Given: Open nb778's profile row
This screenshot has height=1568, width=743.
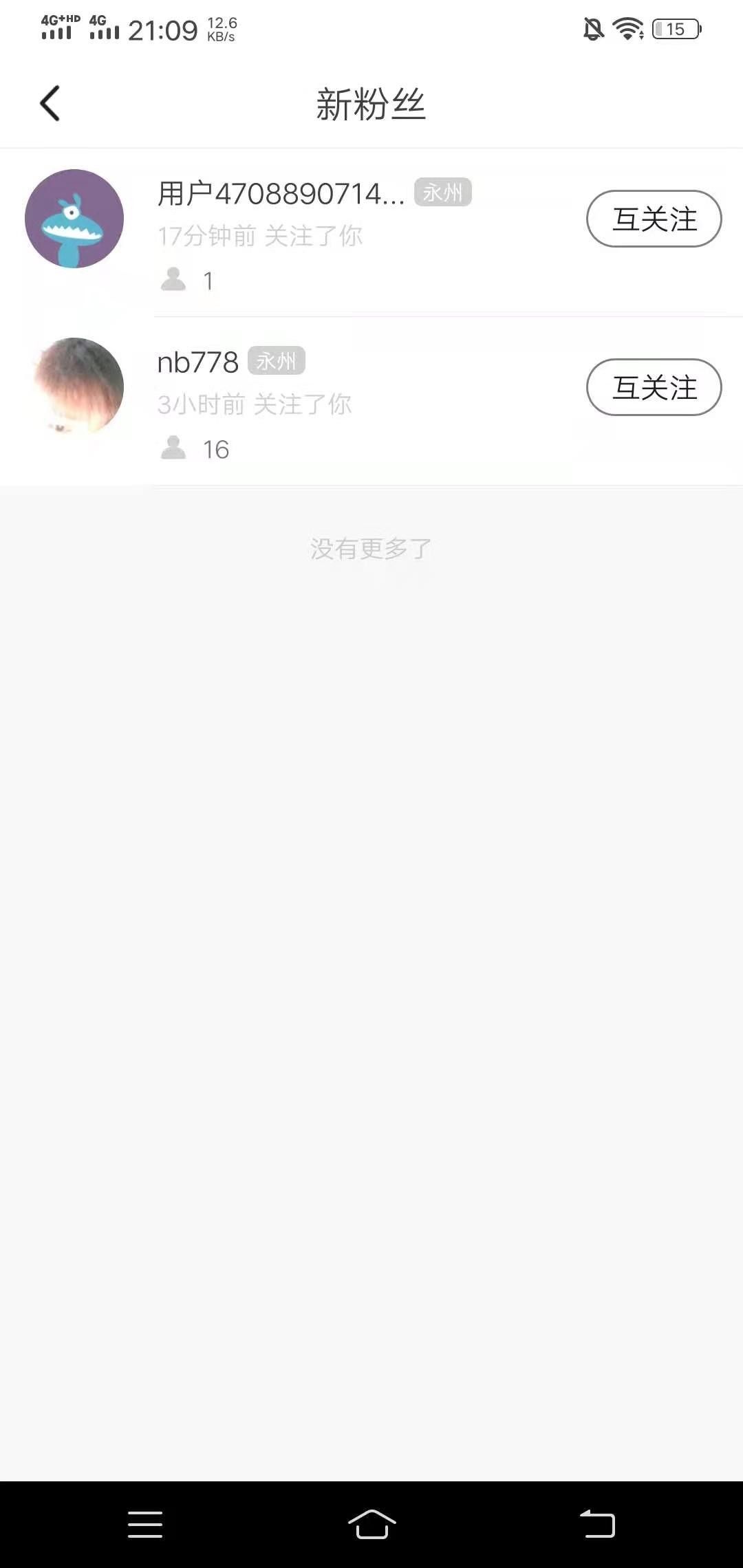Looking at the screenshot, I should coord(371,401).
